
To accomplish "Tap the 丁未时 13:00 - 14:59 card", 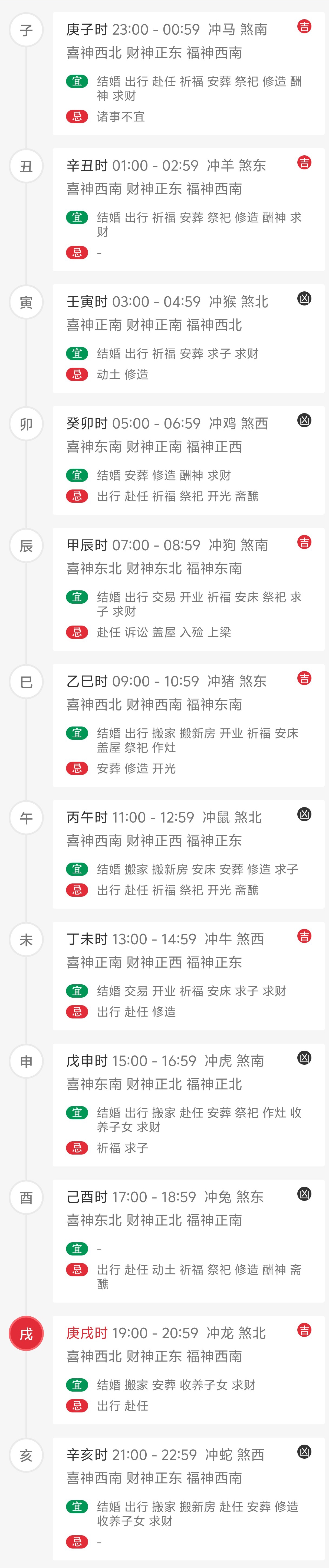I will coord(189,976).
